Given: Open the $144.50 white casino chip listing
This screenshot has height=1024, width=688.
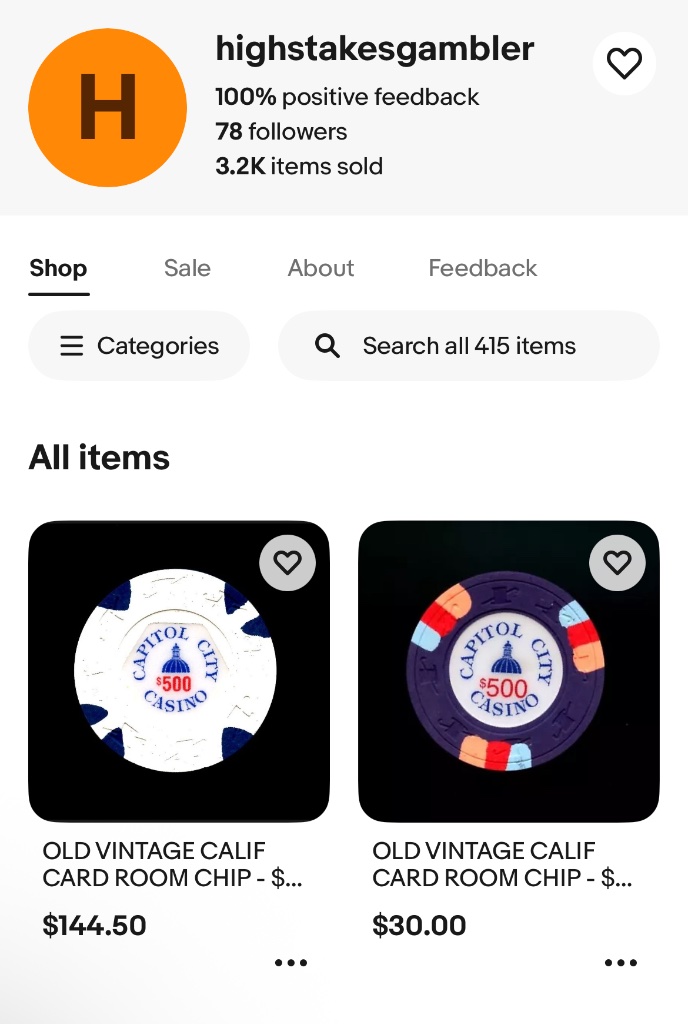Looking at the screenshot, I should [178, 671].
